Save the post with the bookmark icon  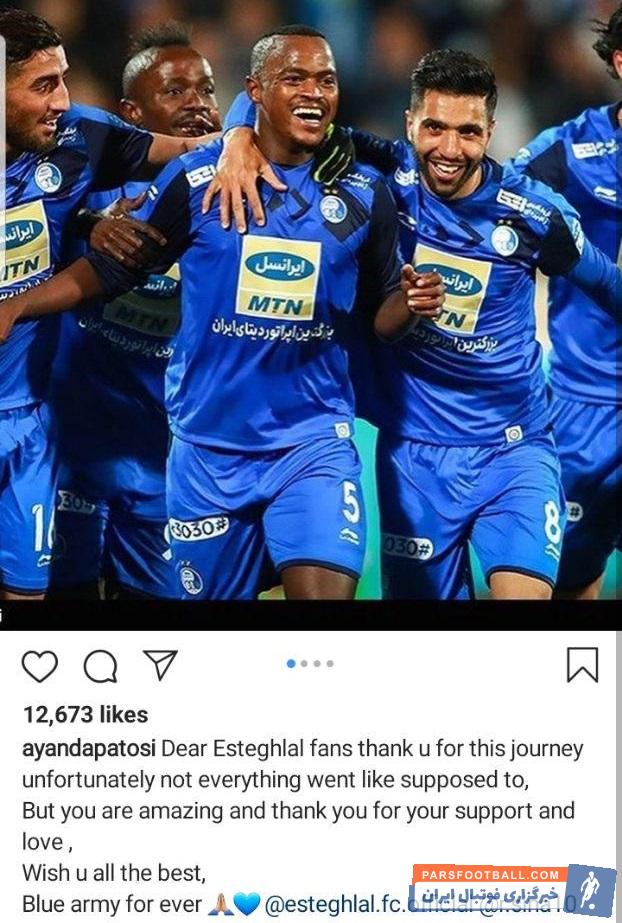(582, 665)
